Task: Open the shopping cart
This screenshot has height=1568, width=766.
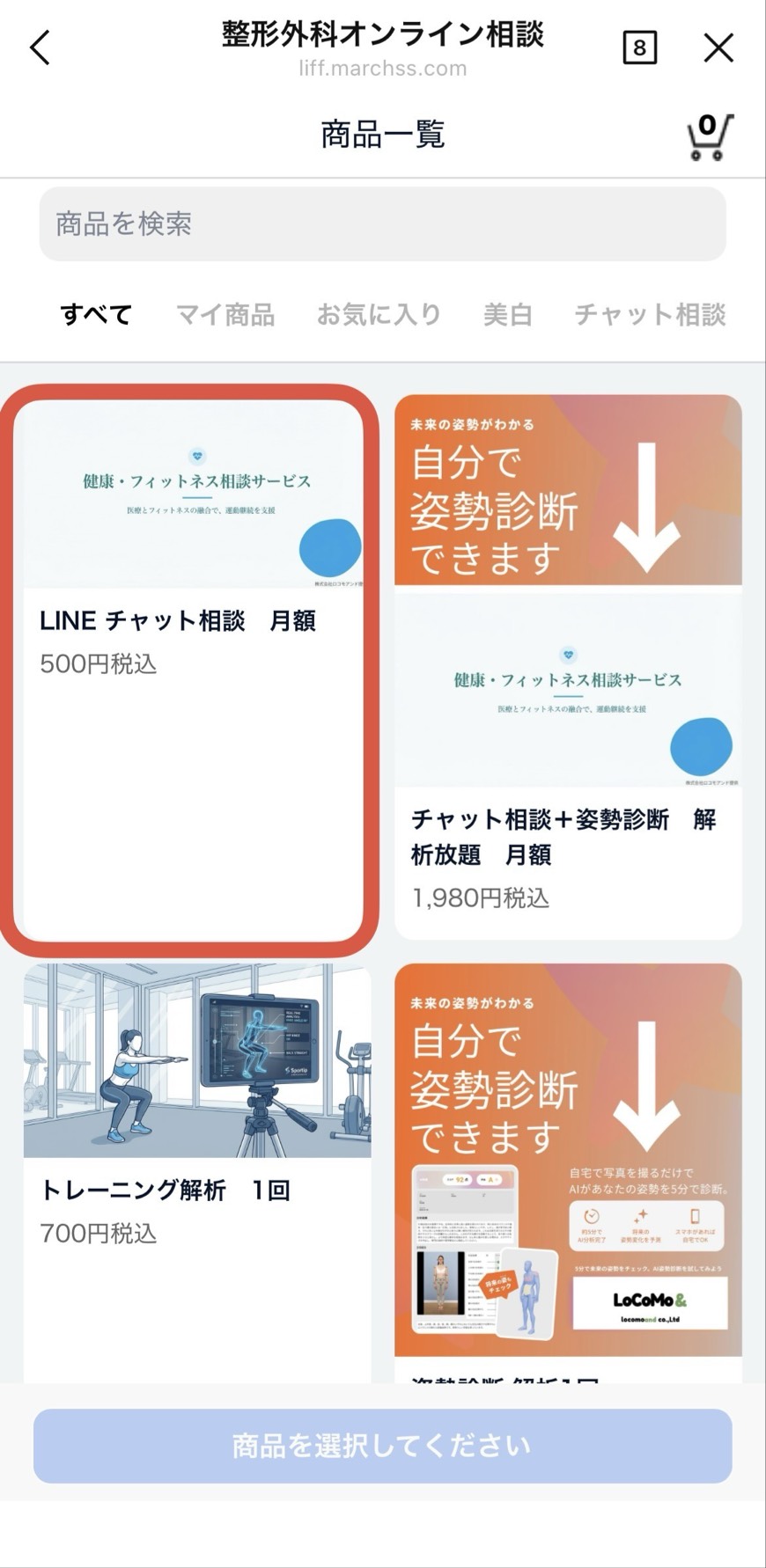Action: pos(709,137)
